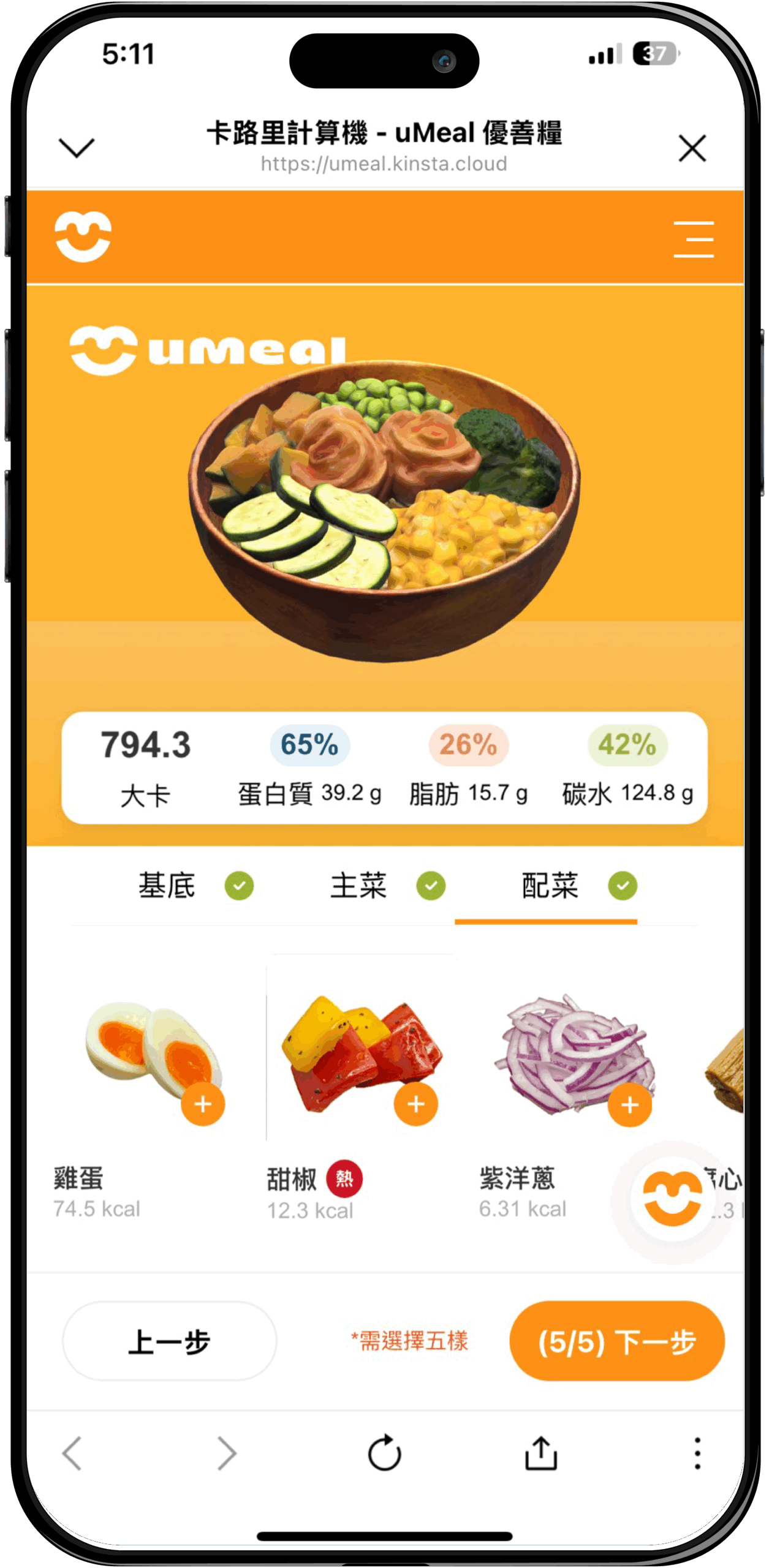Viewport: 769px width, 1568px height.
Task: Go back with 上一步 button
Action: pos(169,1341)
